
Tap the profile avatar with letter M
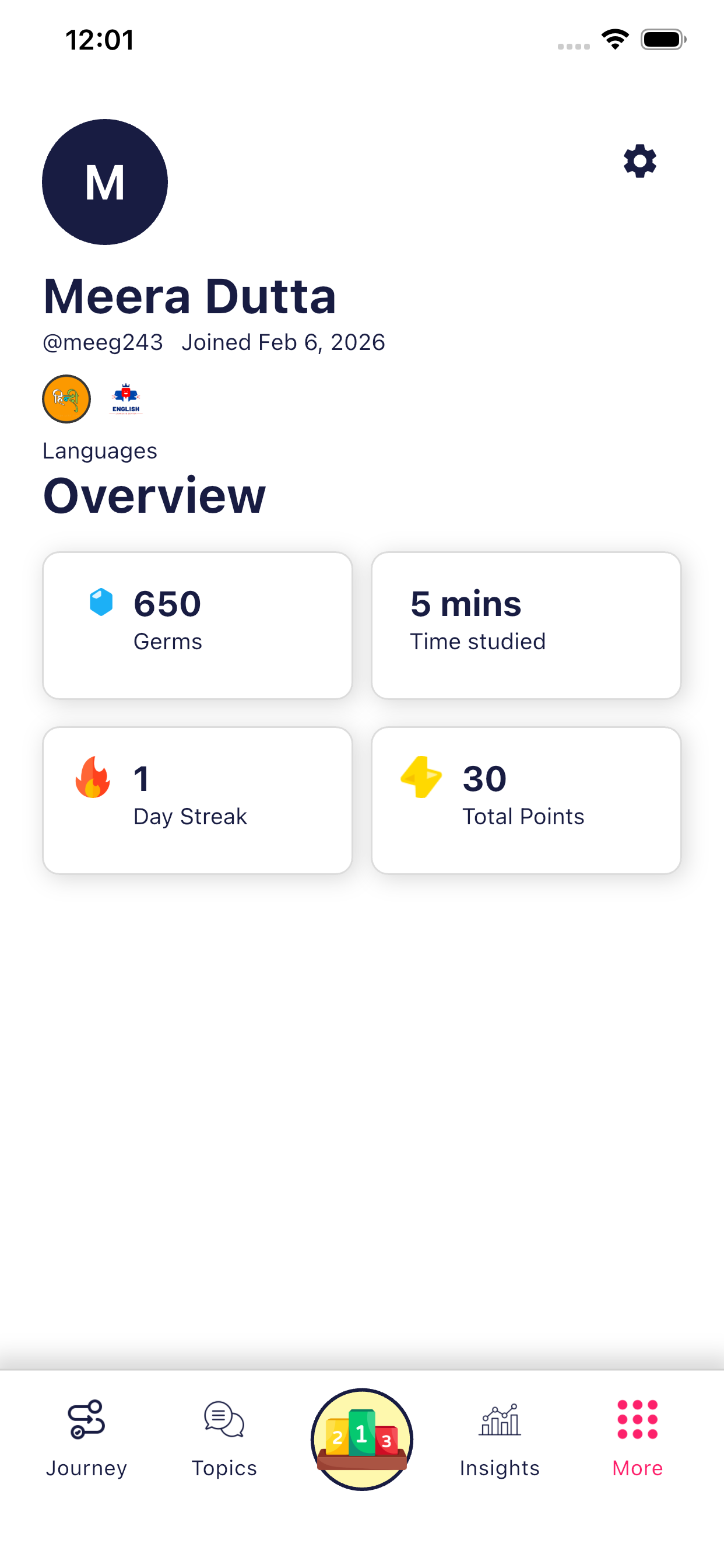(105, 182)
